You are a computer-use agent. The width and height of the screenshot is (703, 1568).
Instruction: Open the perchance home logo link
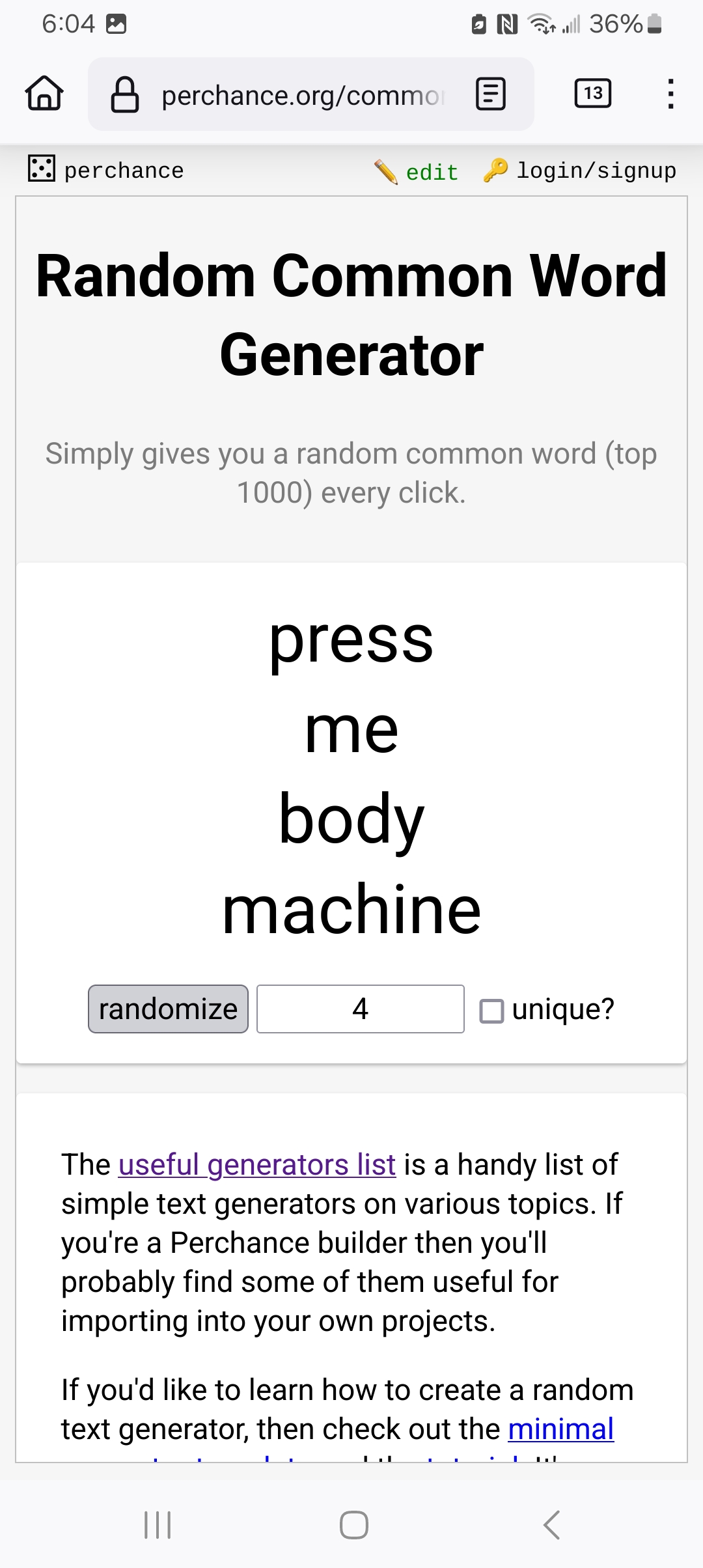pyautogui.click(x=106, y=169)
